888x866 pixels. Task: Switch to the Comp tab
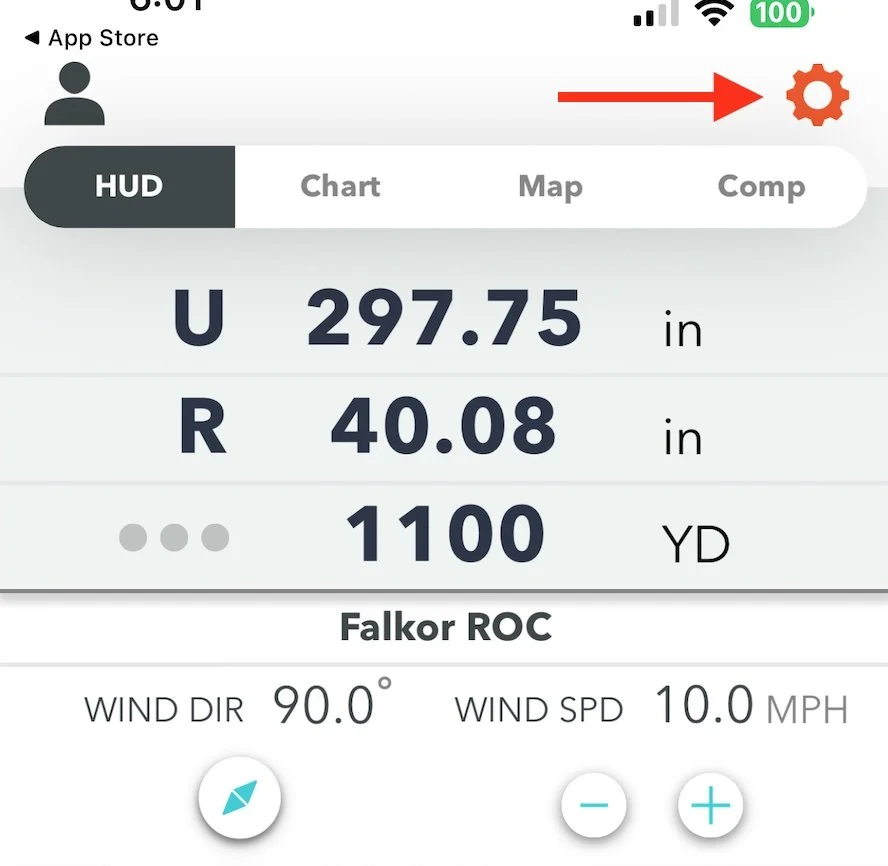click(x=761, y=187)
